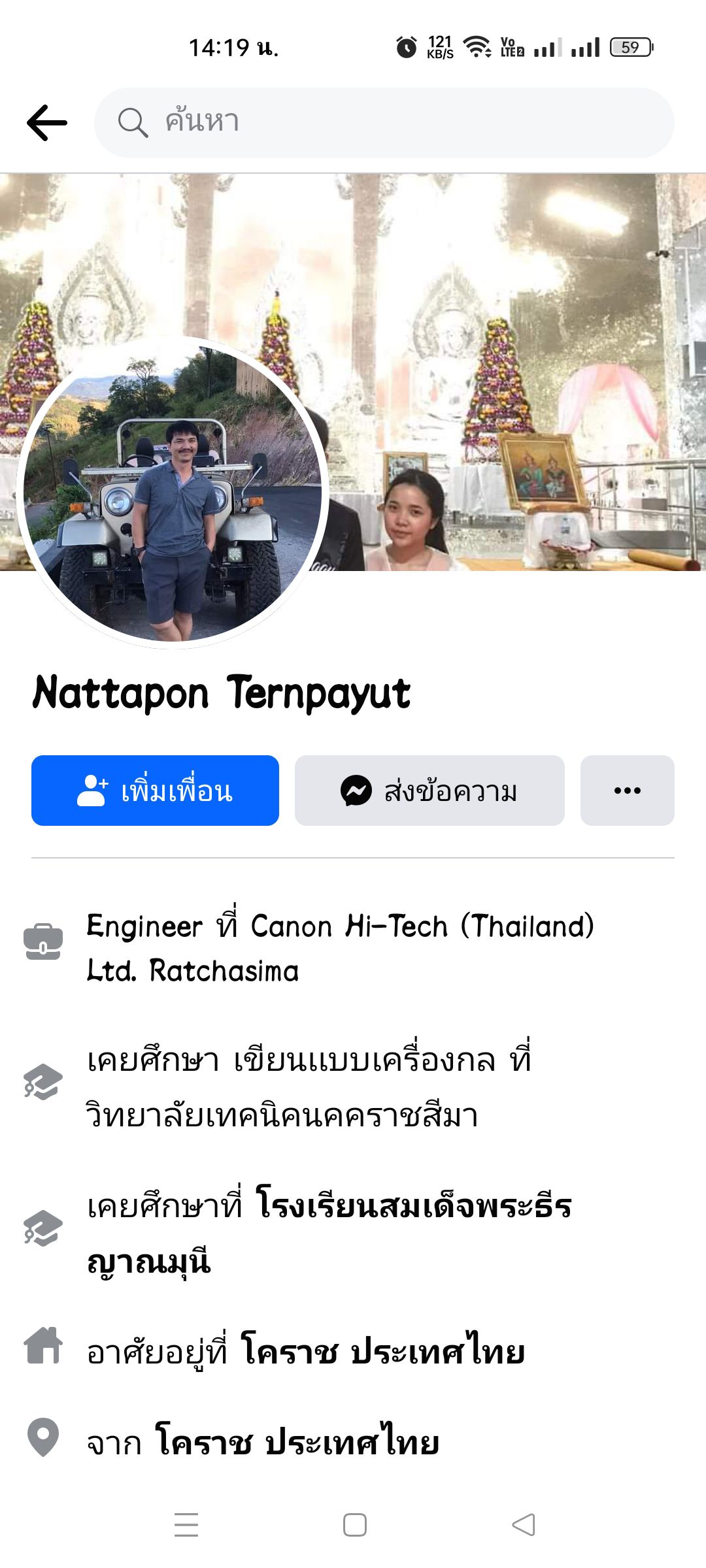Image resolution: width=706 pixels, height=1568 pixels.
Task: View the circular profile picture
Action: coord(173,493)
